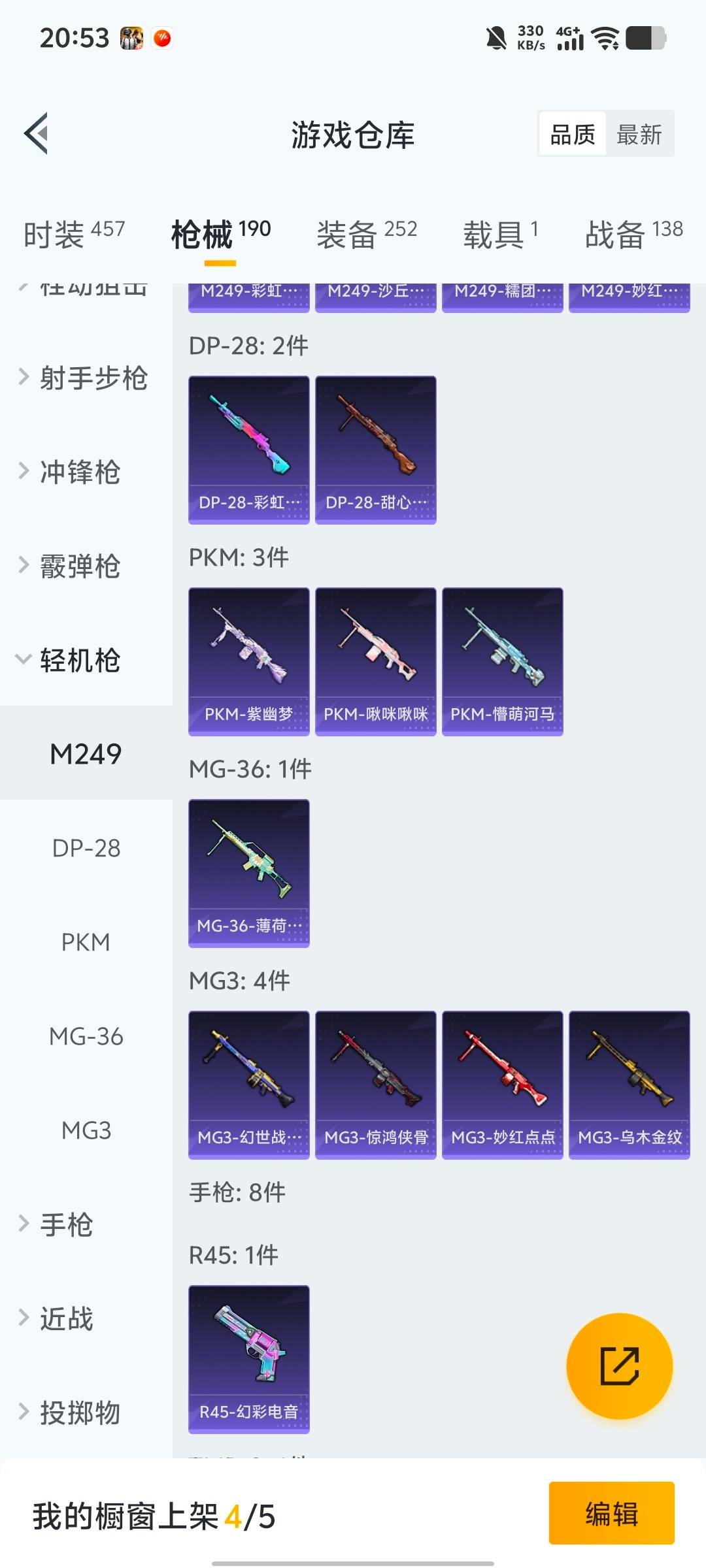The width and height of the screenshot is (706, 1568).
Task: Select DP-28 in the side list
Action: tap(86, 848)
